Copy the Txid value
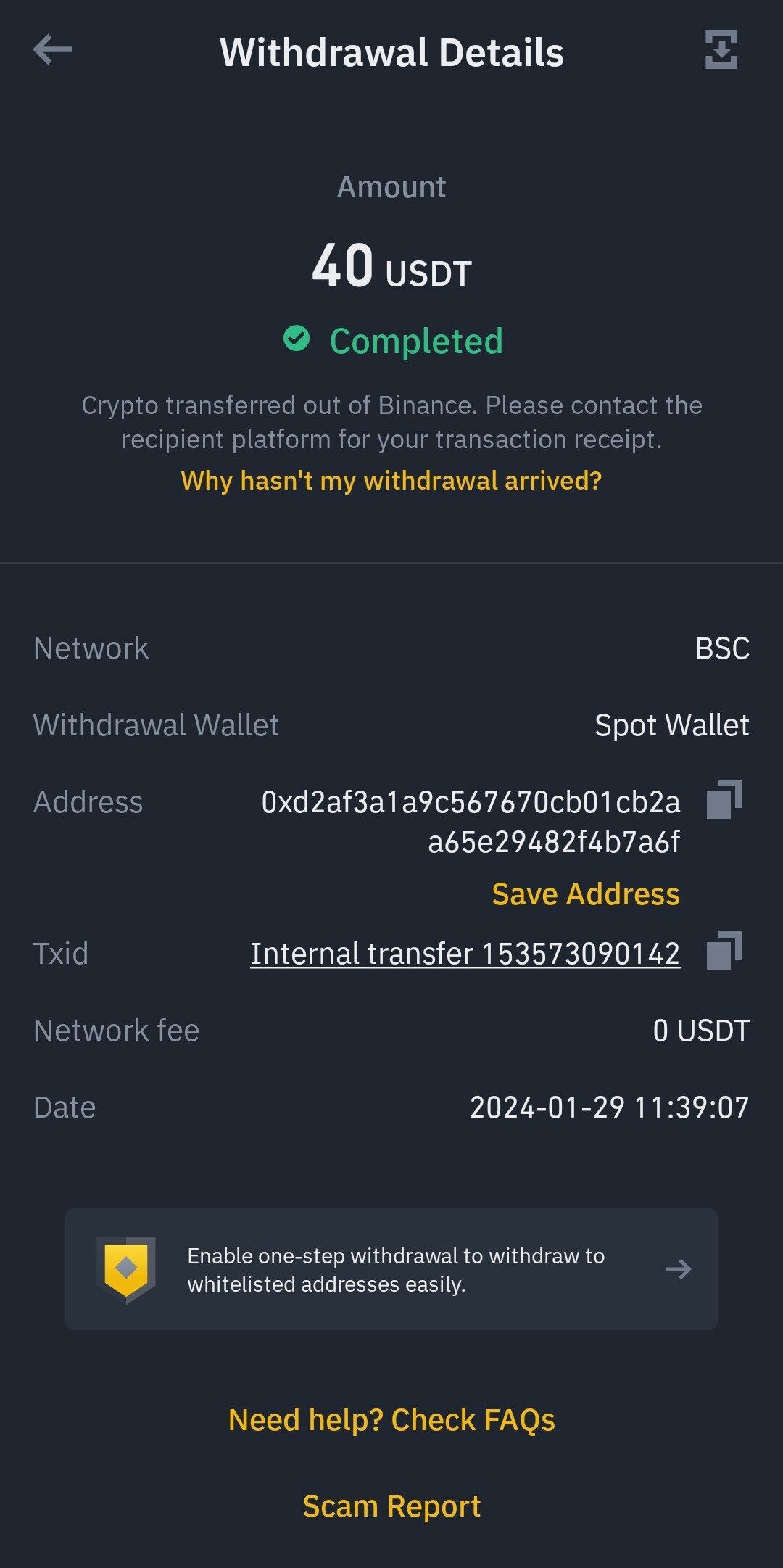The image size is (783, 1568). (x=724, y=951)
